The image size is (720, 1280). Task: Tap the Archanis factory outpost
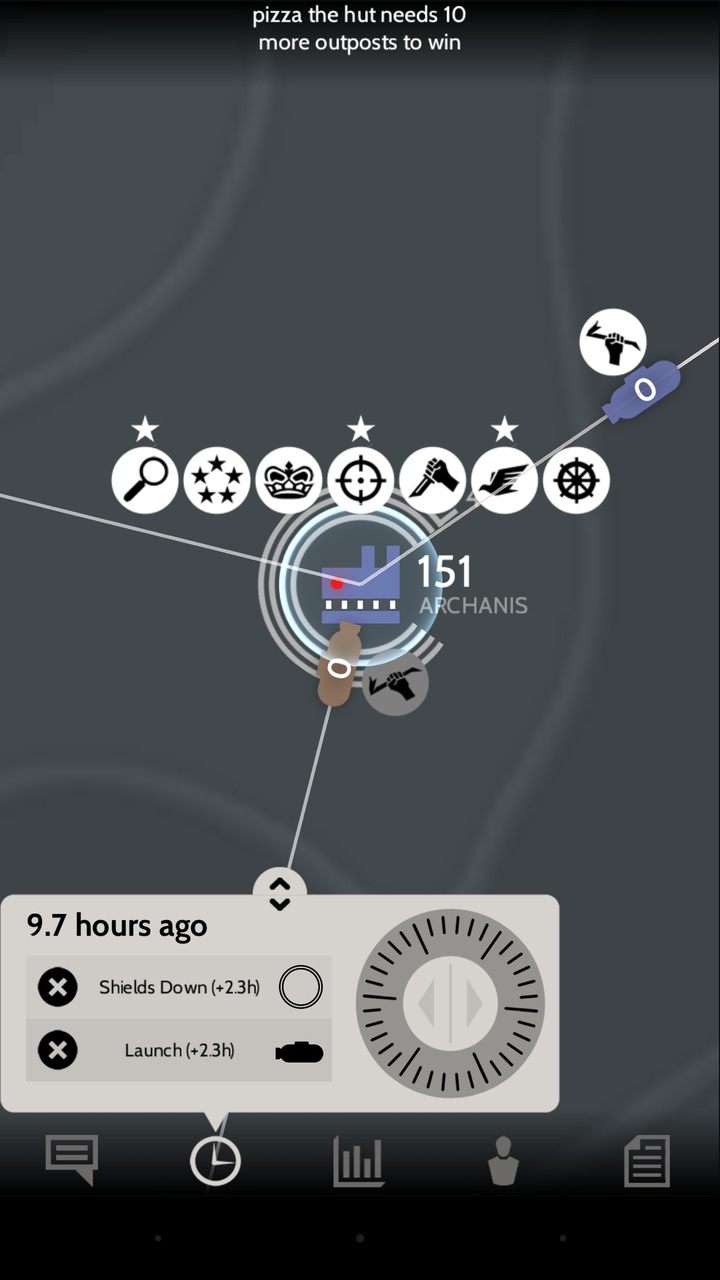tap(360, 585)
